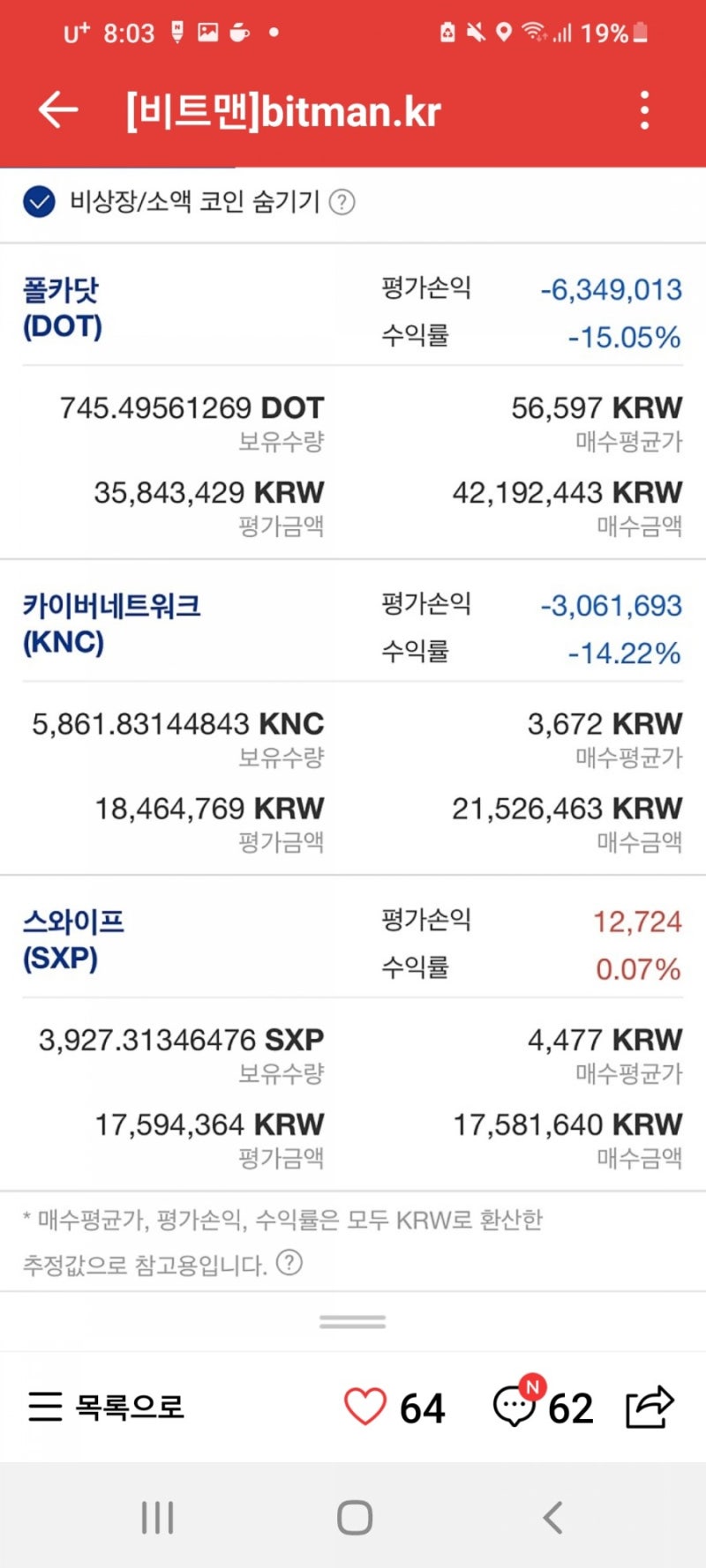Toggle the hidden coins filter checkbox
The width and height of the screenshot is (706, 1568).
point(39,202)
